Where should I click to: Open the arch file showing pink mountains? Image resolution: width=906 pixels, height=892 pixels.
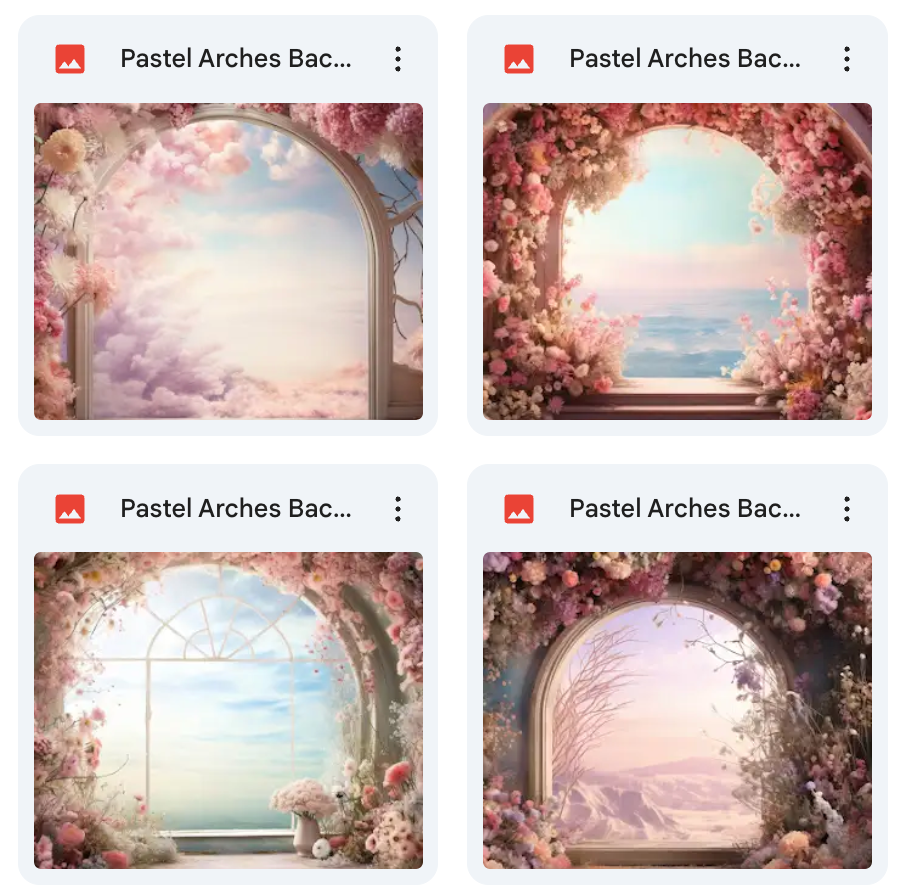[677, 710]
